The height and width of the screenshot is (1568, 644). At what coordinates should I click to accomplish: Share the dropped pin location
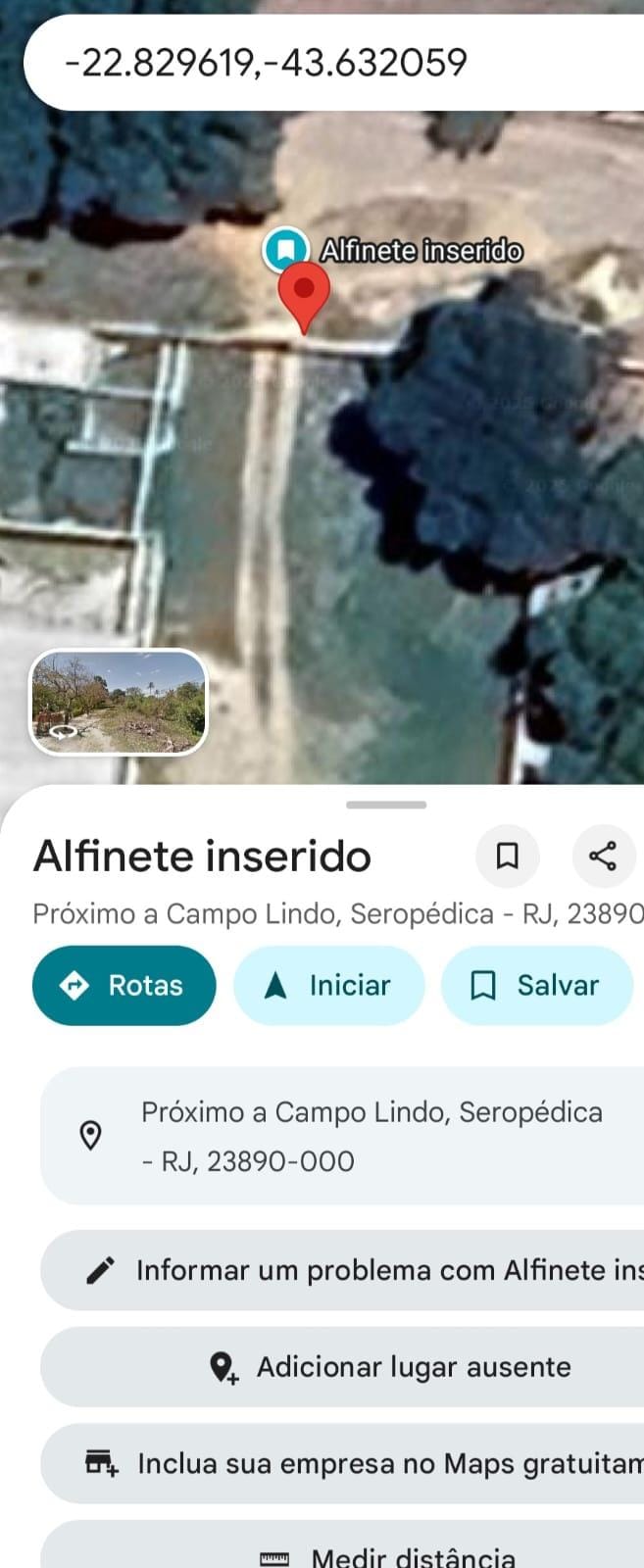[603, 856]
